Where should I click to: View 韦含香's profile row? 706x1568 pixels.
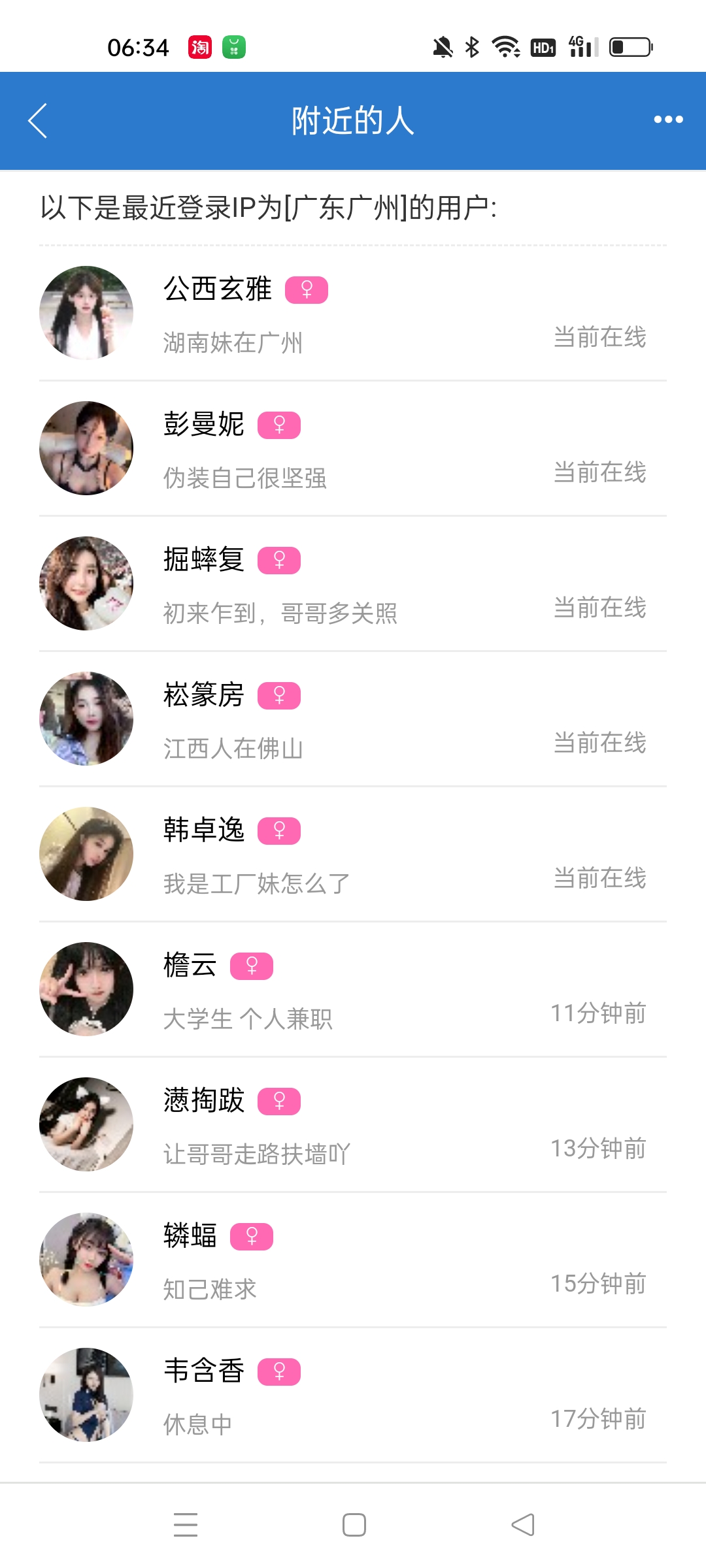[353, 1396]
